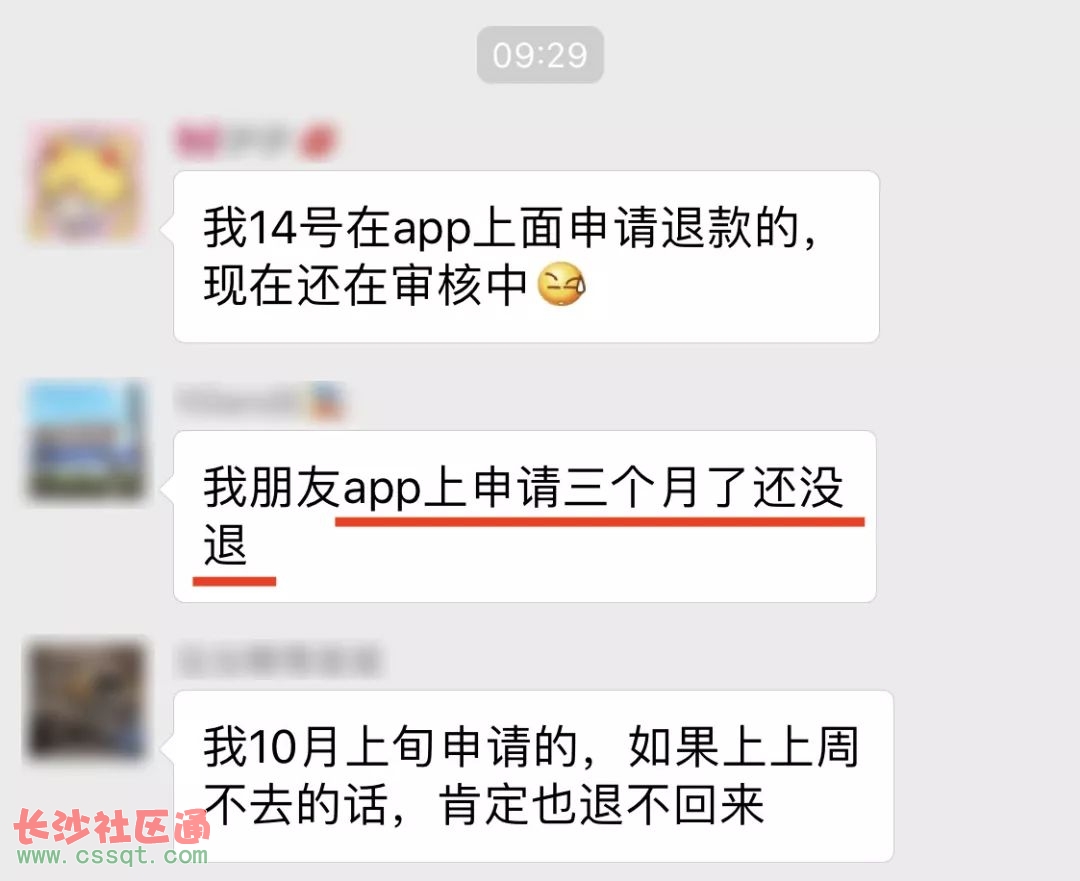Open avatar beside the '我朋友app上申请三个月' message
Image resolution: width=1080 pixels, height=881 pixels.
[84, 440]
